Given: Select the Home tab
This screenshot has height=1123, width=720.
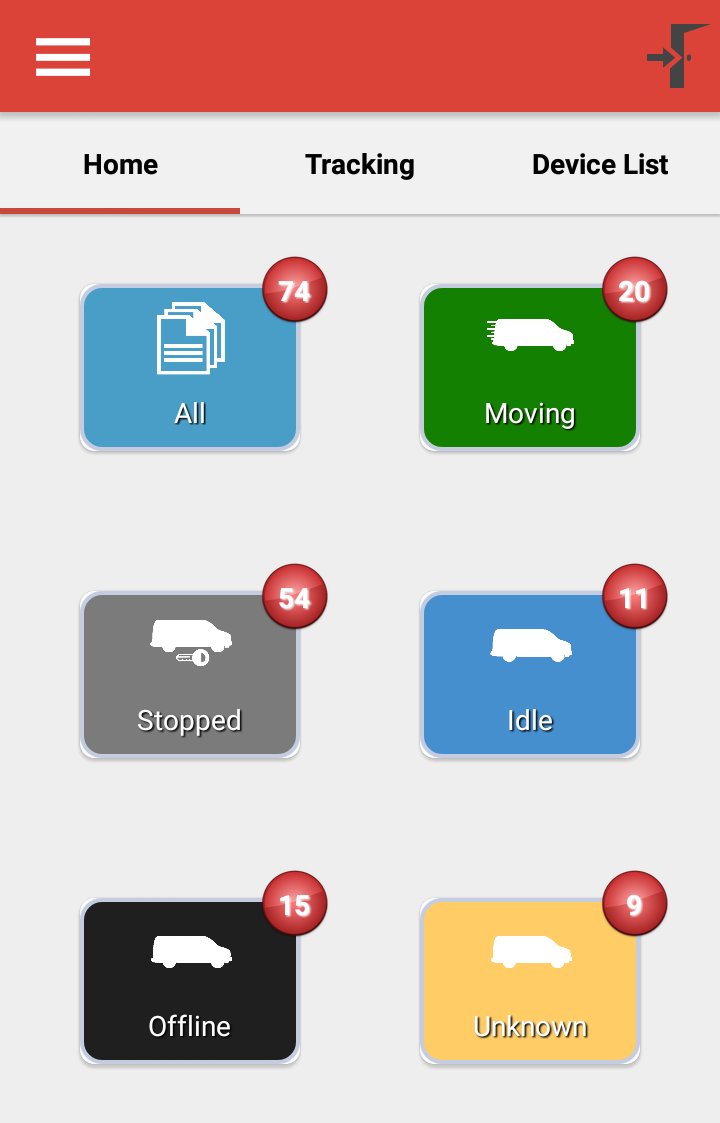Looking at the screenshot, I should pos(120,165).
